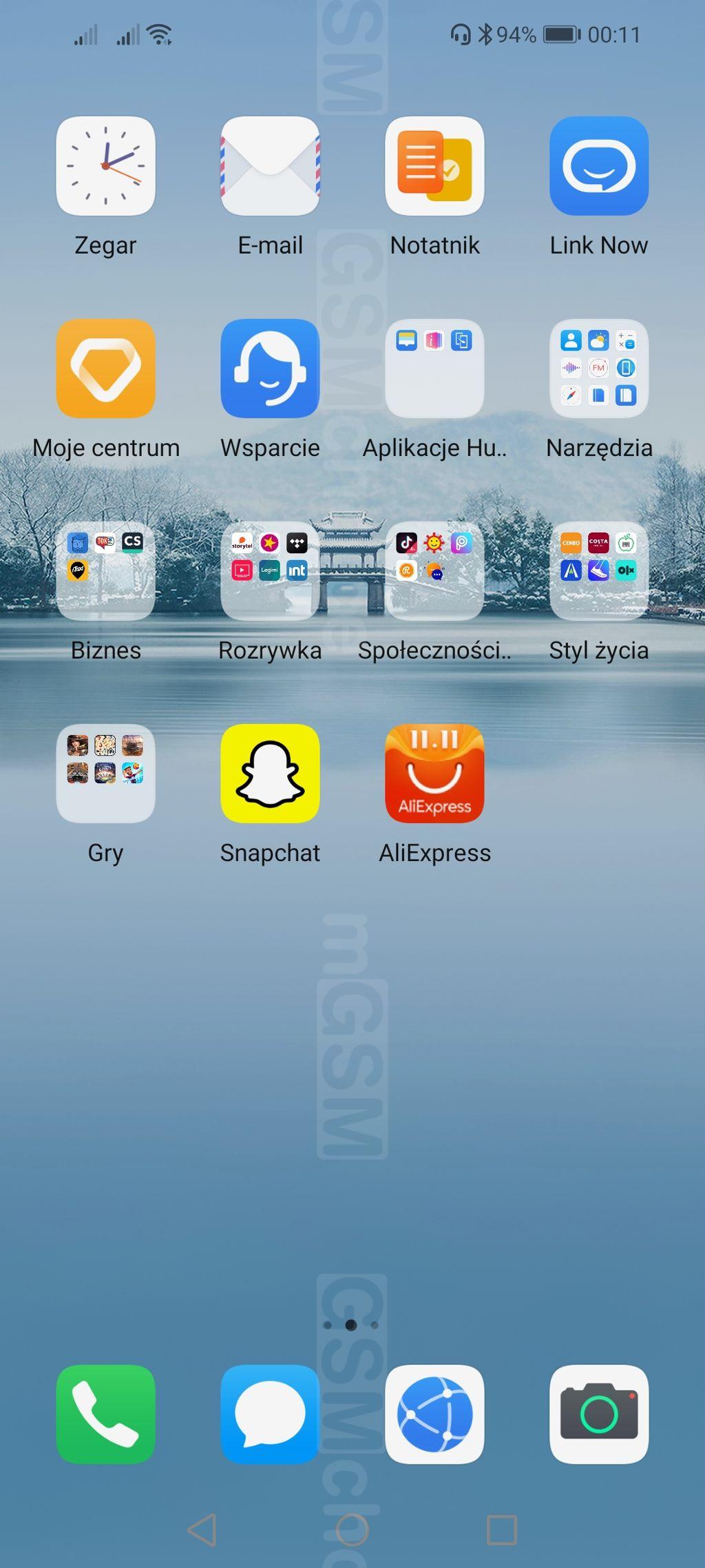This screenshot has width=705, height=1568.
Task: Open the Narzędzia tools folder
Action: click(599, 369)
